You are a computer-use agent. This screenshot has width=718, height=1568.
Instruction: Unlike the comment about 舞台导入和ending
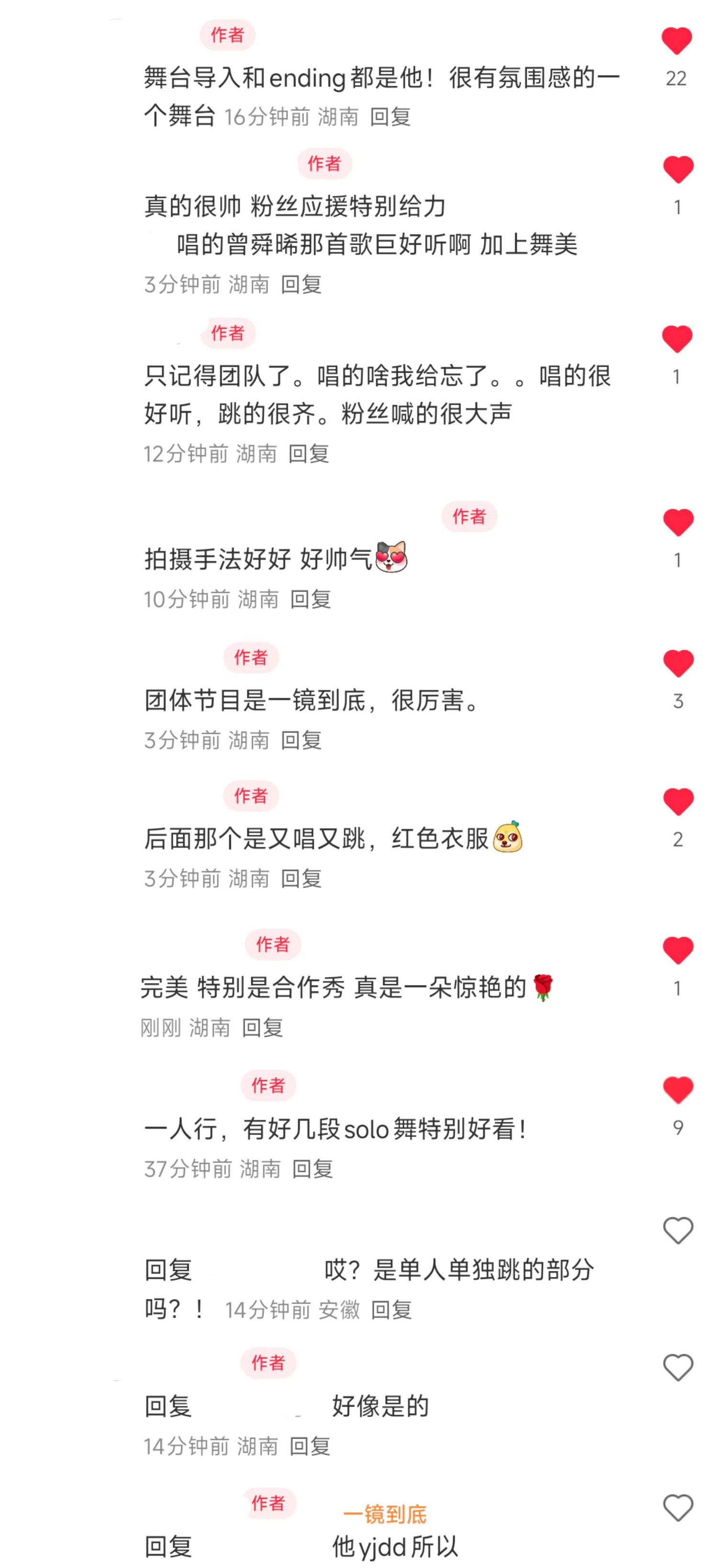point(677,41)
